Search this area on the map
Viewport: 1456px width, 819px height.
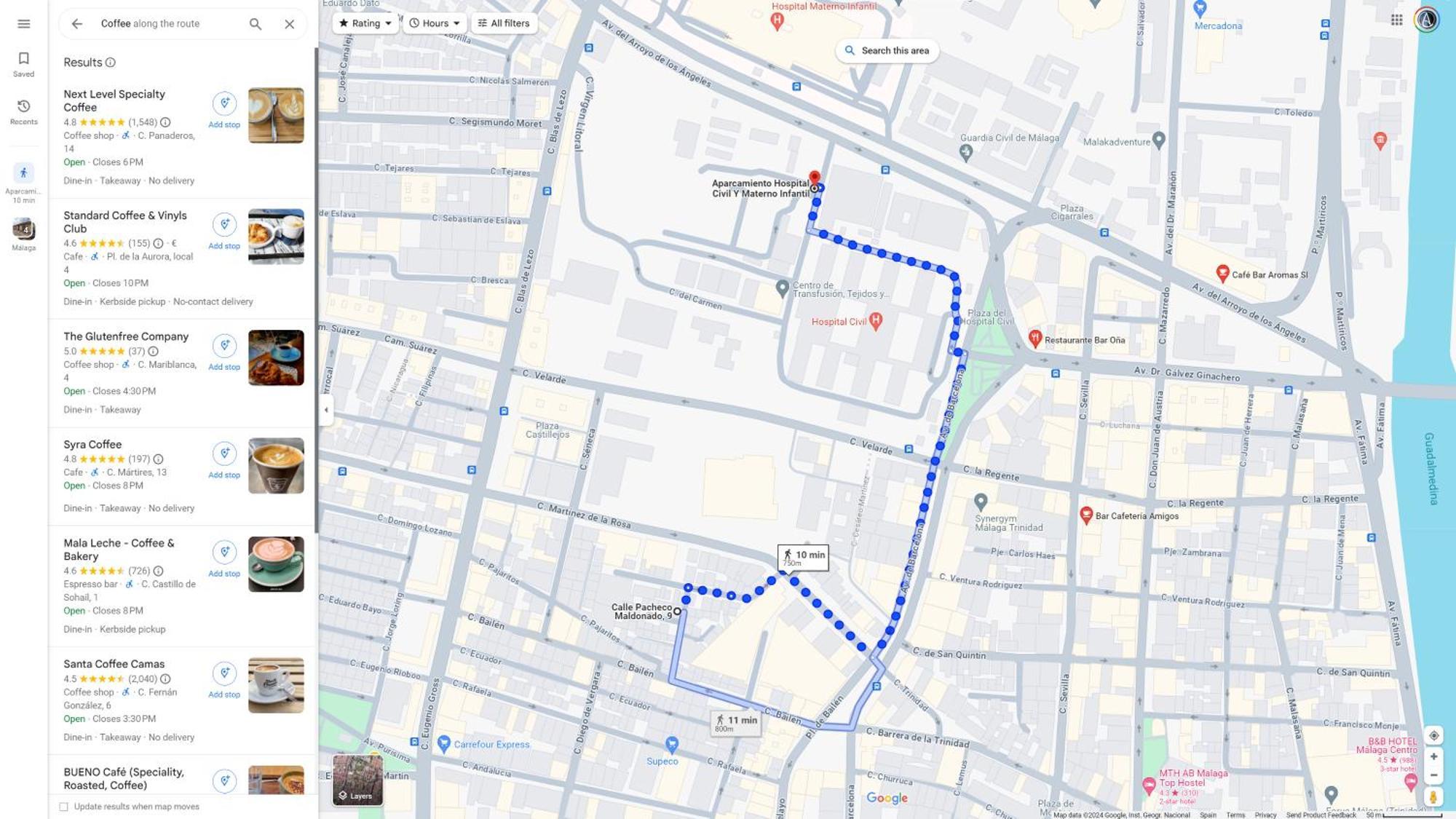tap(887, 50)
